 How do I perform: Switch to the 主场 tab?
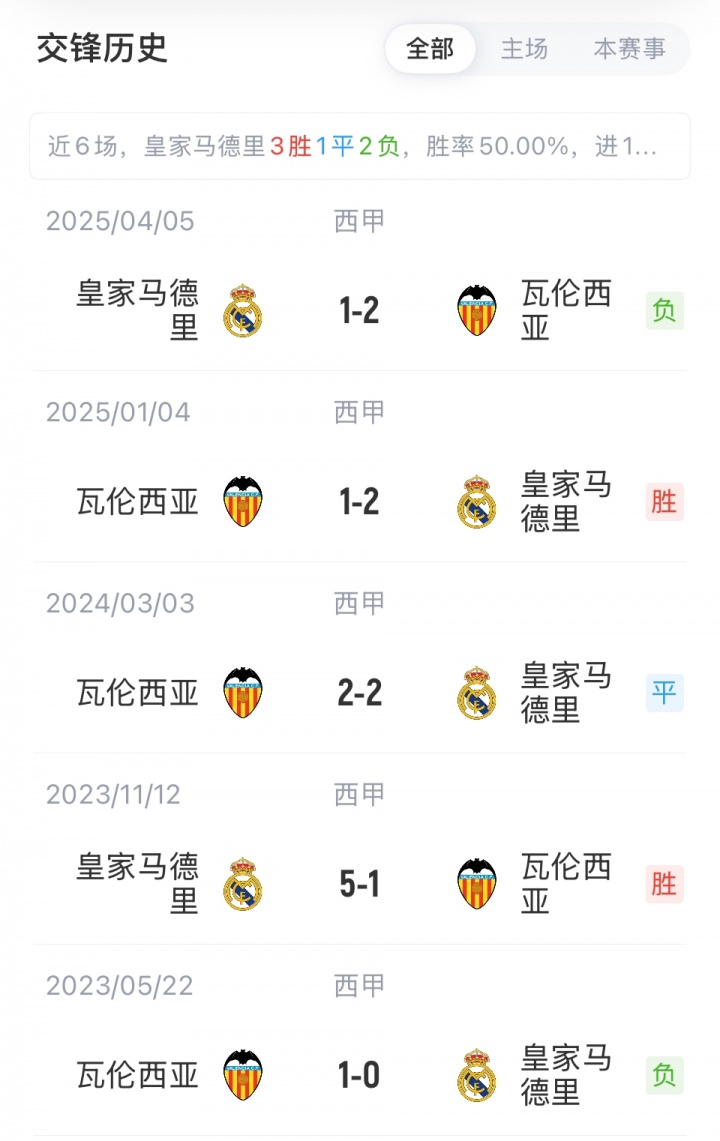[524, 49]
